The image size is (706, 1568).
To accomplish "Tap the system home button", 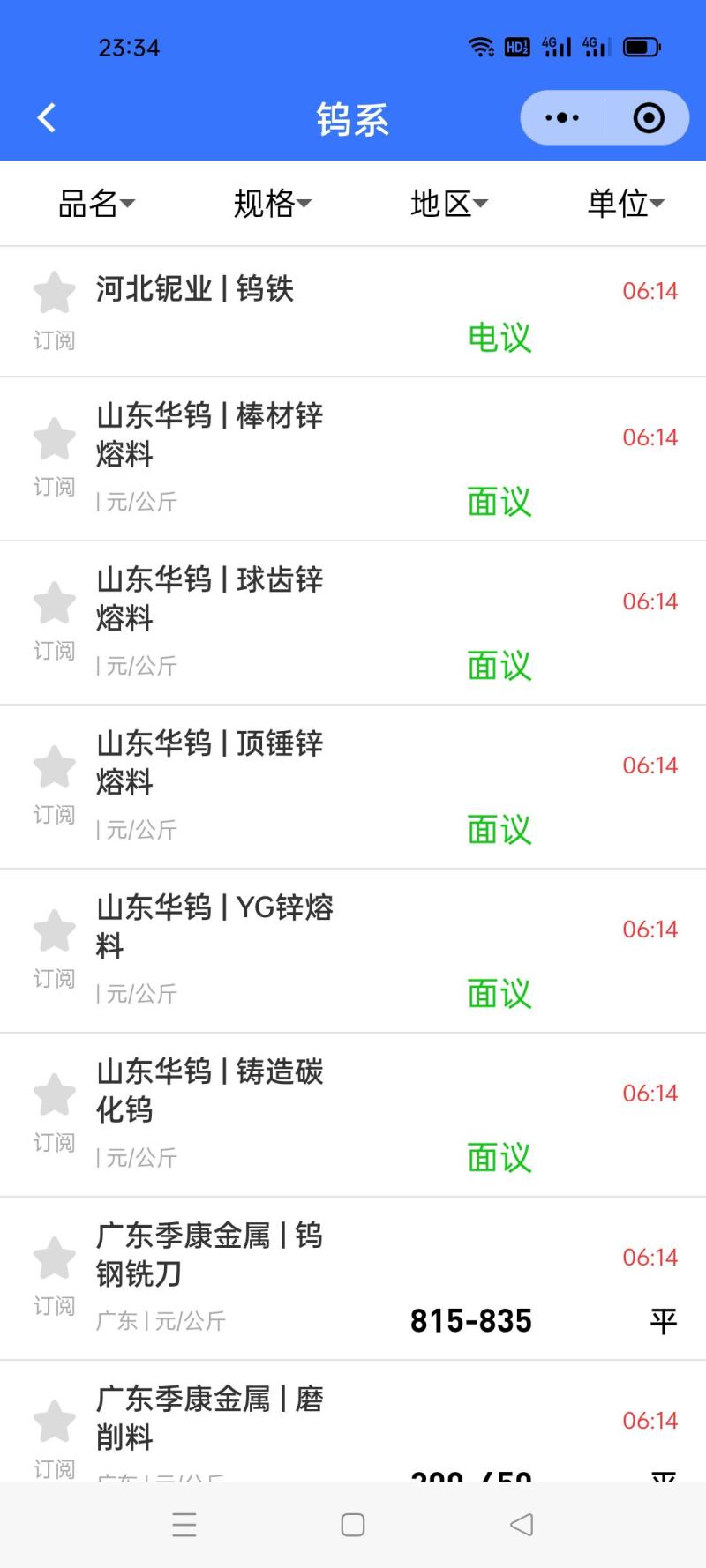I will pos(353,1525).
